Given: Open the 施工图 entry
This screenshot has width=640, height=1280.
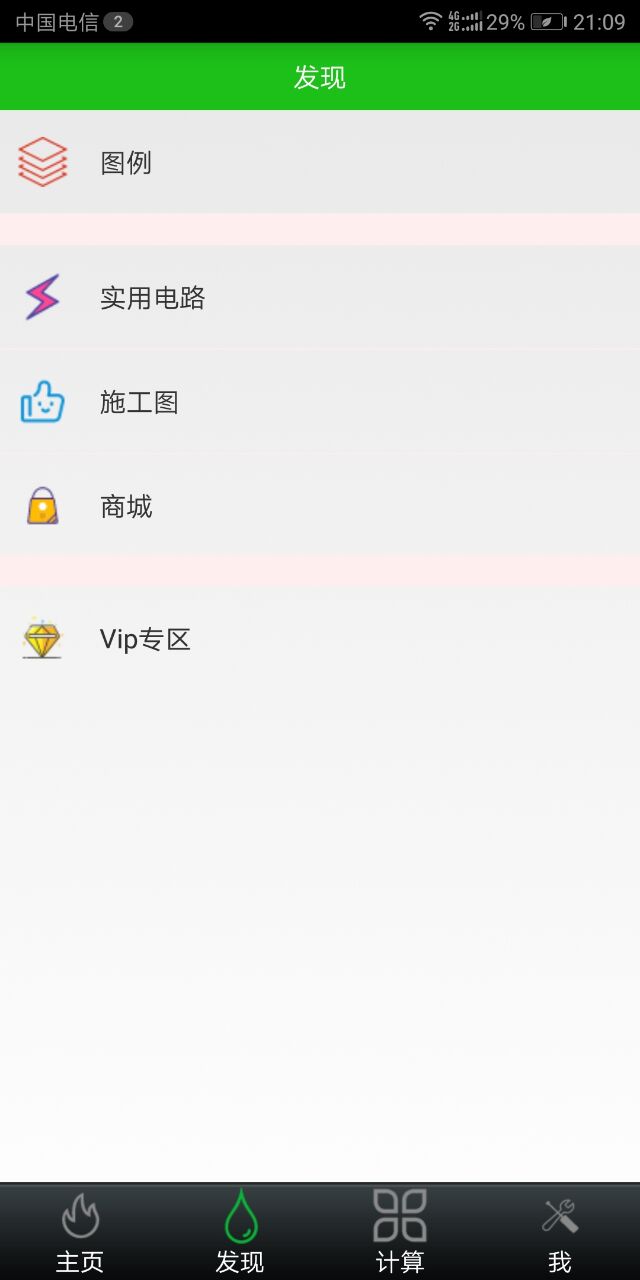Looking at the screenshot, I should (x=320, y=402).
